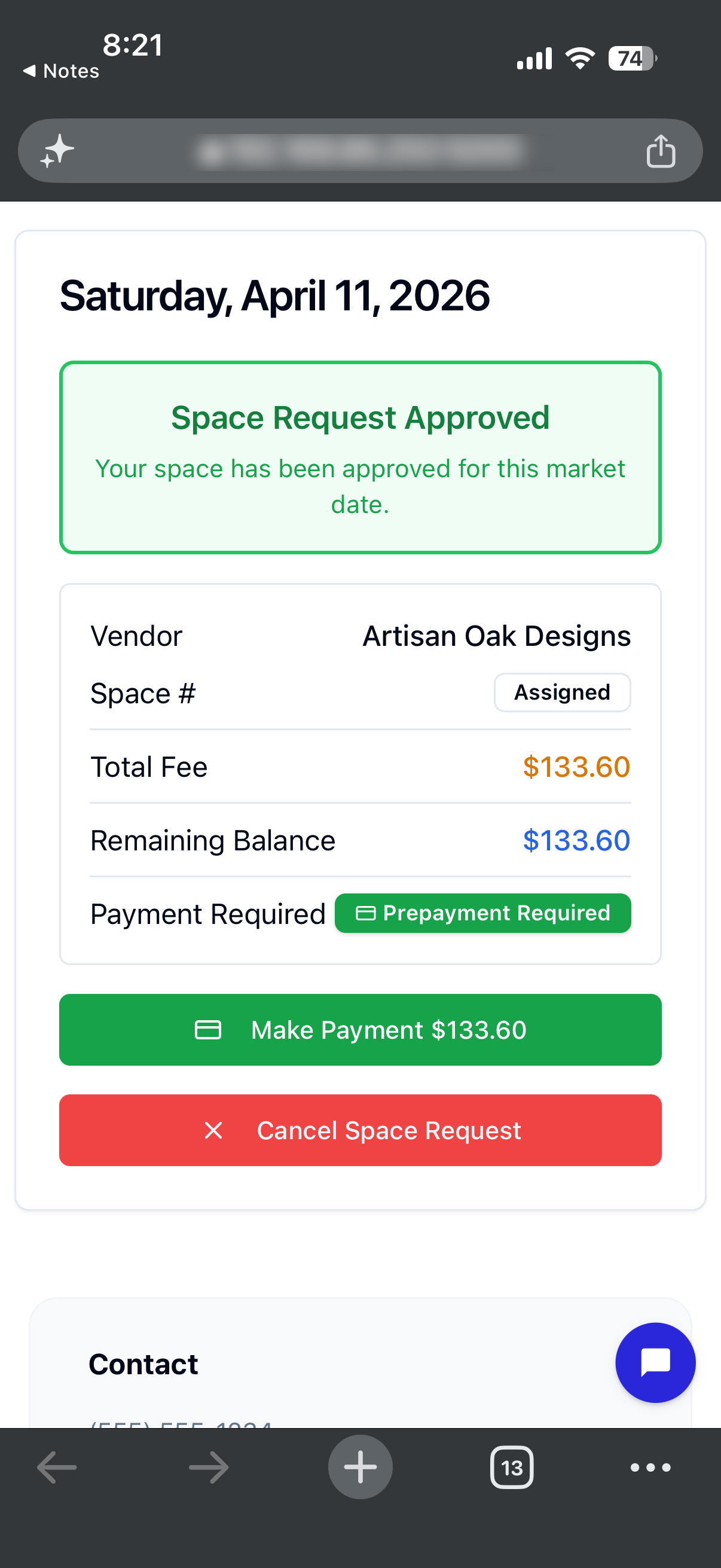This screenshot has width=721, height=1568.
Task: Return to the Notes app
Action: point(60,71)
